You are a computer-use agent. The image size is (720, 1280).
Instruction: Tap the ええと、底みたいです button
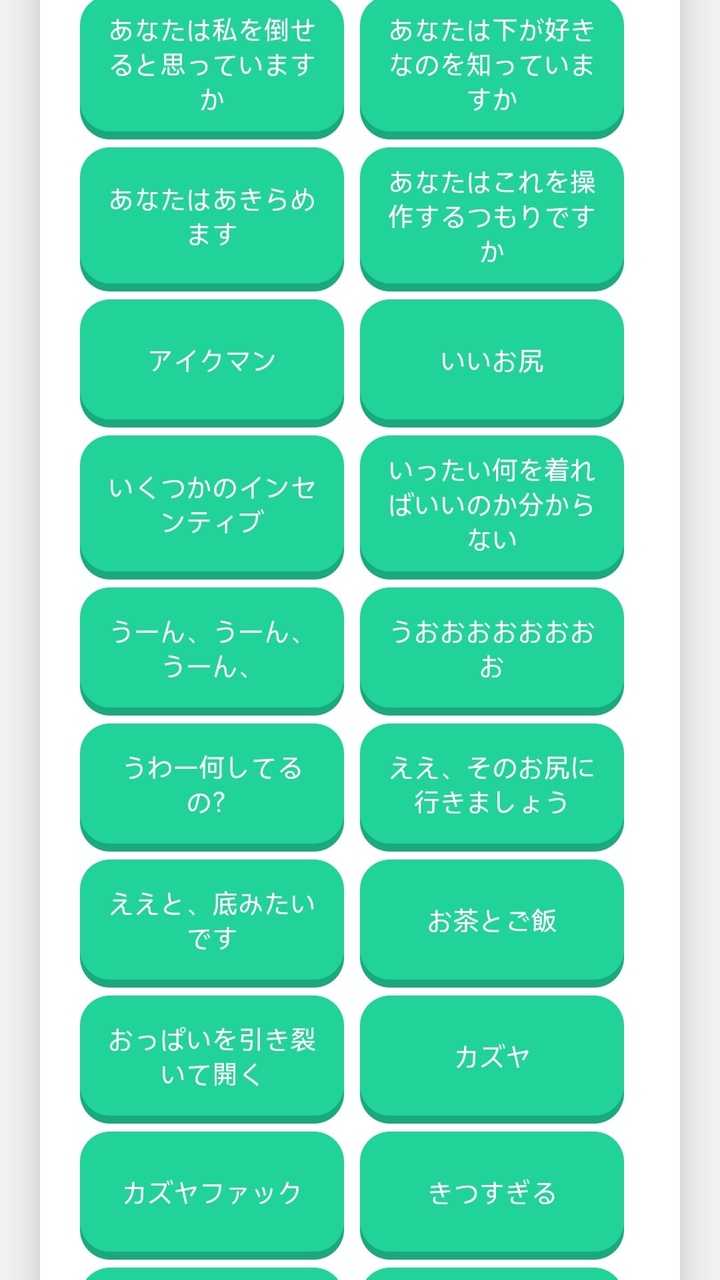pos(212,920)
